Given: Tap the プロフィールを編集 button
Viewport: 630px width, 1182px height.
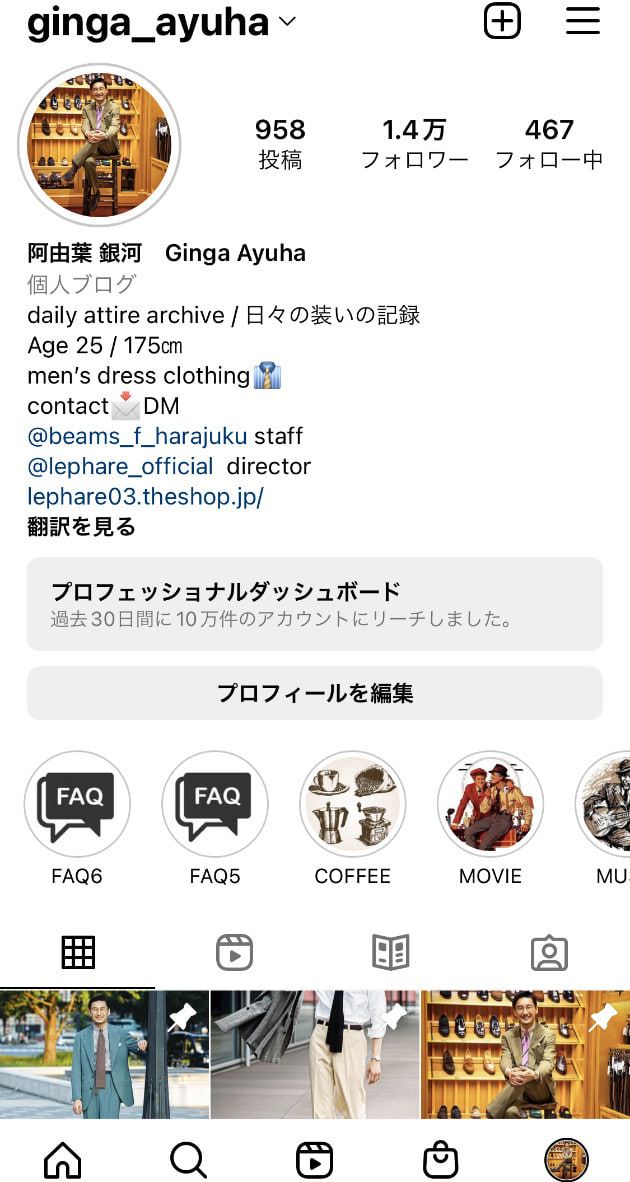Looking at the screenshot, I should [314, 693].
